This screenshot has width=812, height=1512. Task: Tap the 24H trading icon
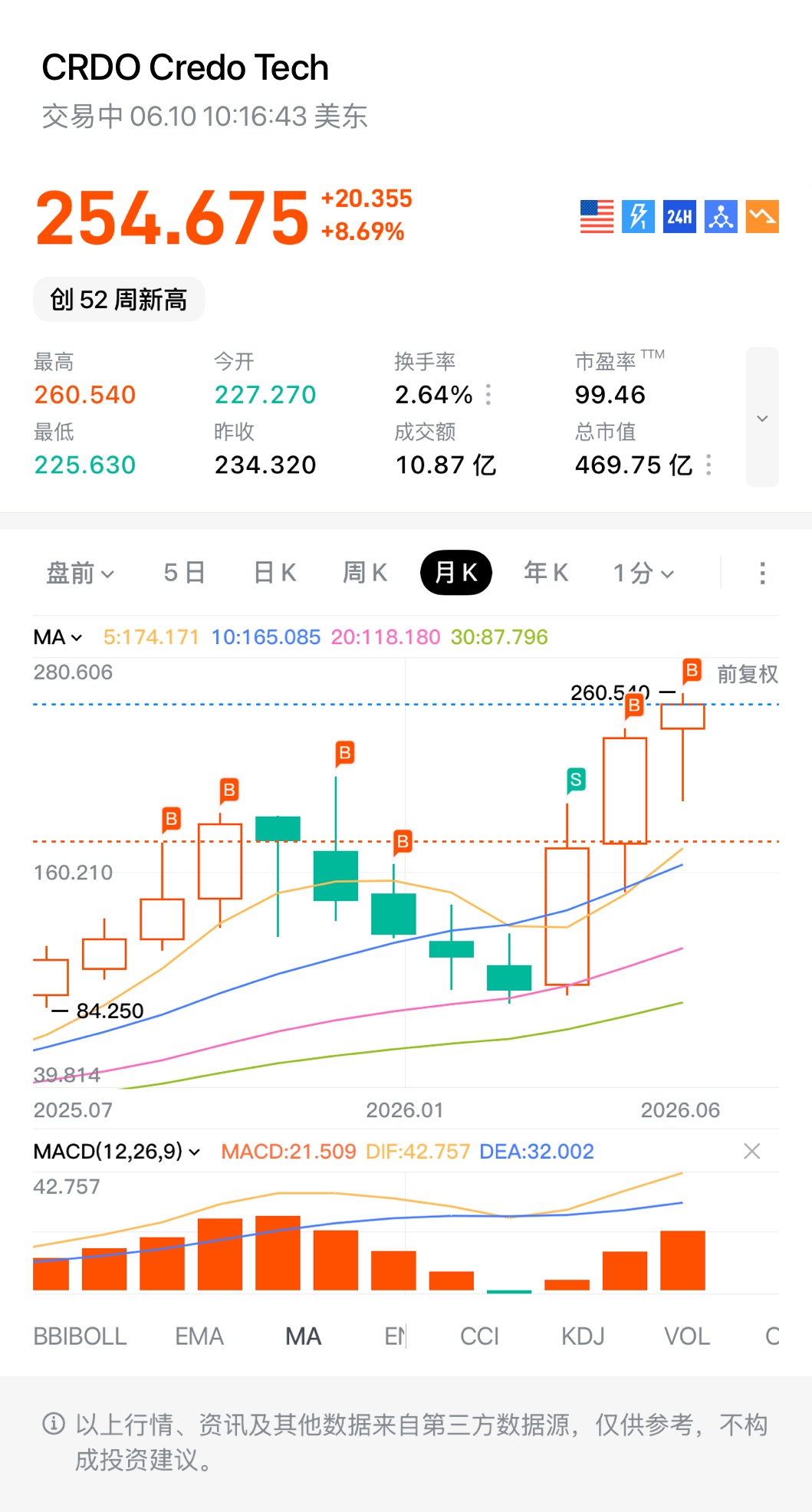(x=679, y=216)
